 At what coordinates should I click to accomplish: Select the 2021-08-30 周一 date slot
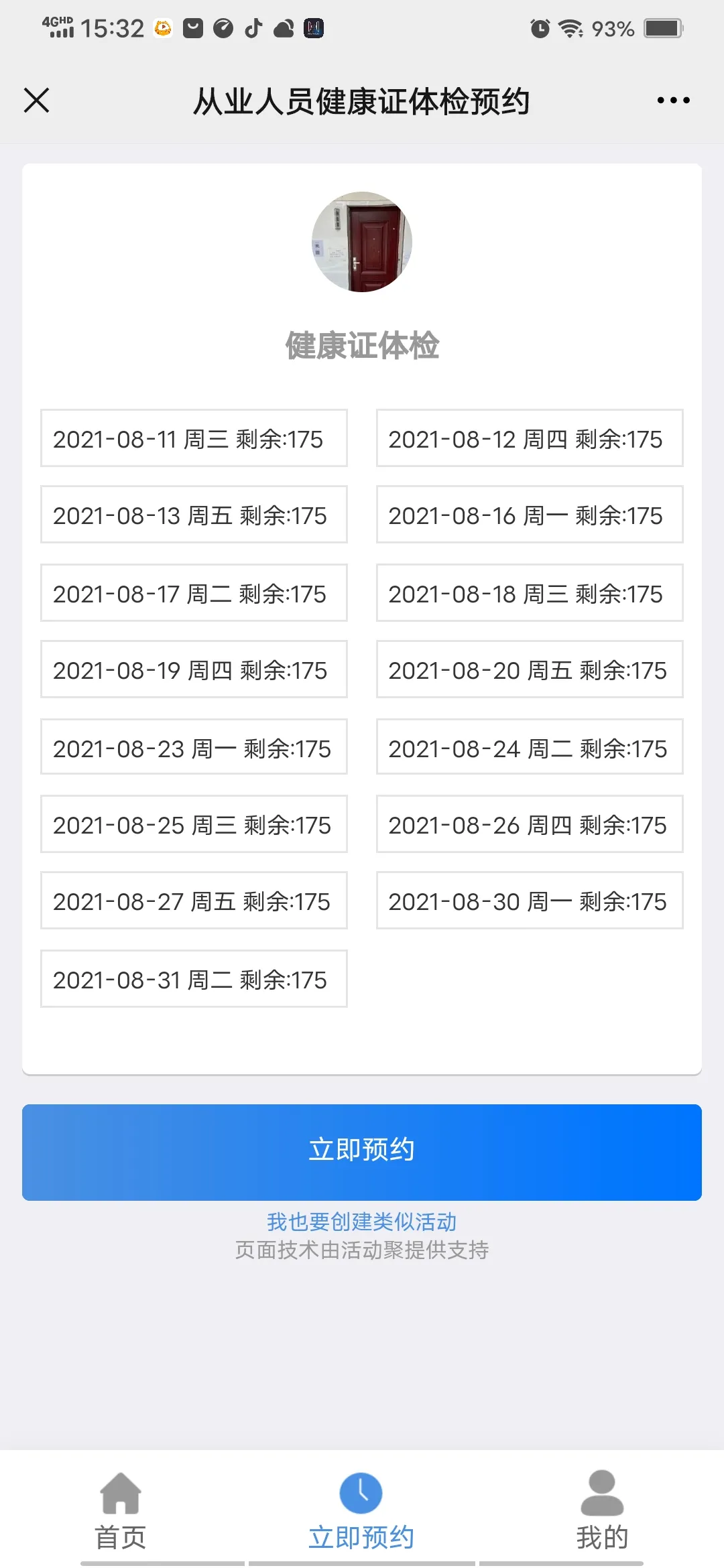530,901
